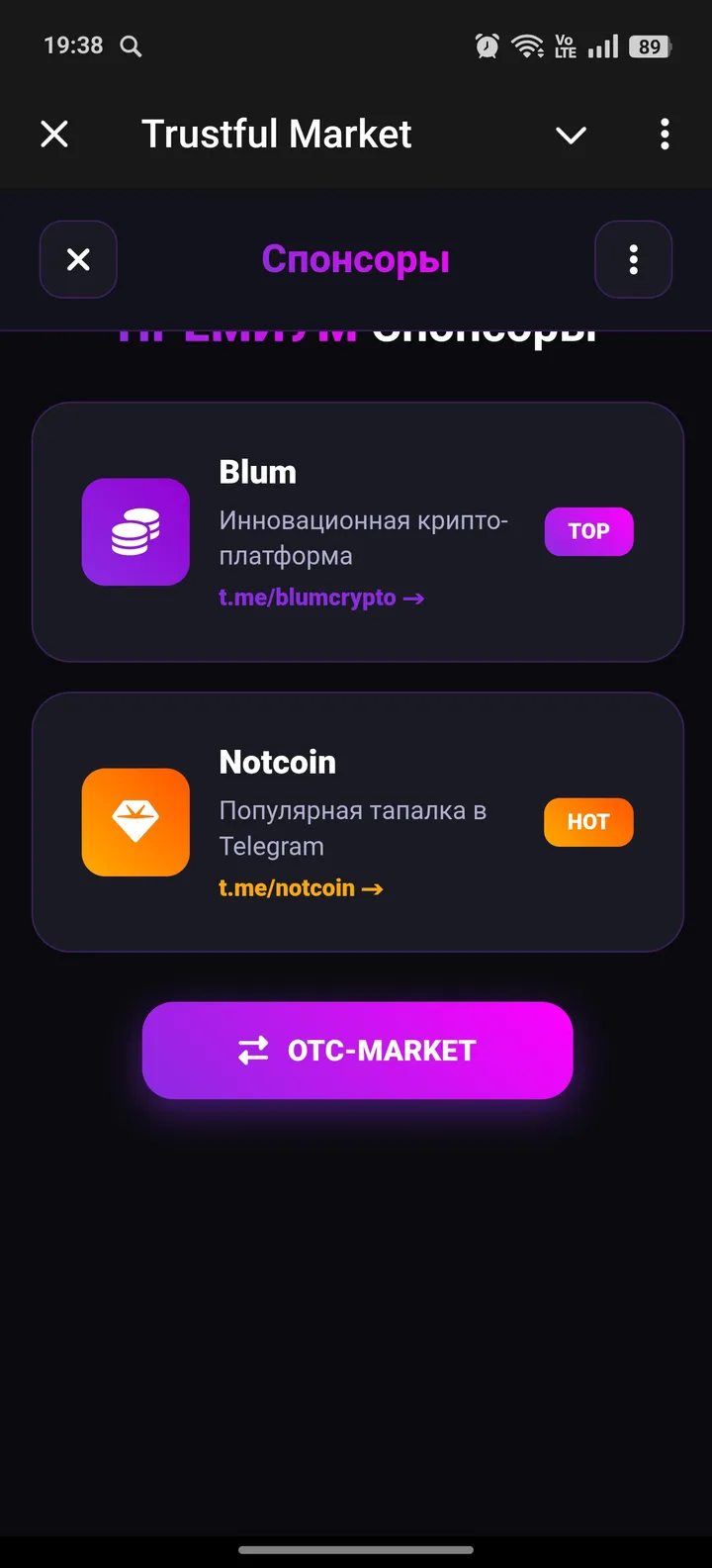Tap the battery indicator showing 89
This screenshot has width=712, height=1568.
pos(648,46)
